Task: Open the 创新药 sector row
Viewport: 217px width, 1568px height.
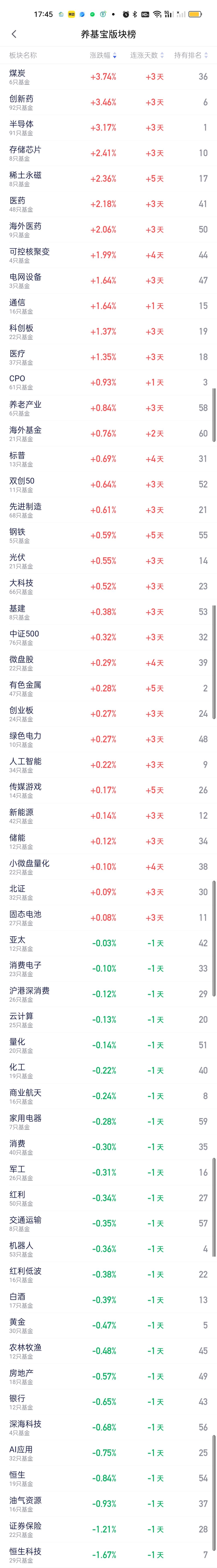Action: pos(108,102)
